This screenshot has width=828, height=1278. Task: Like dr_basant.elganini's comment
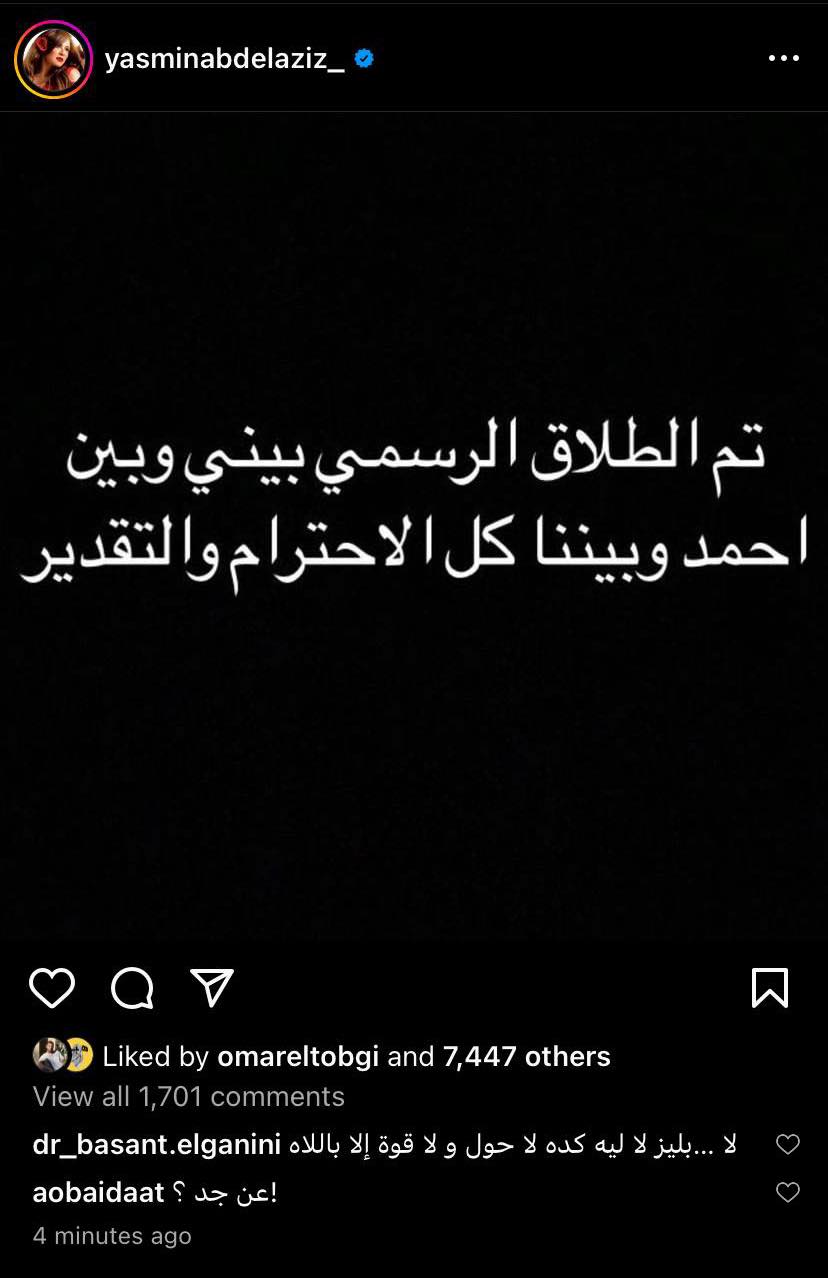point(788,1145)
